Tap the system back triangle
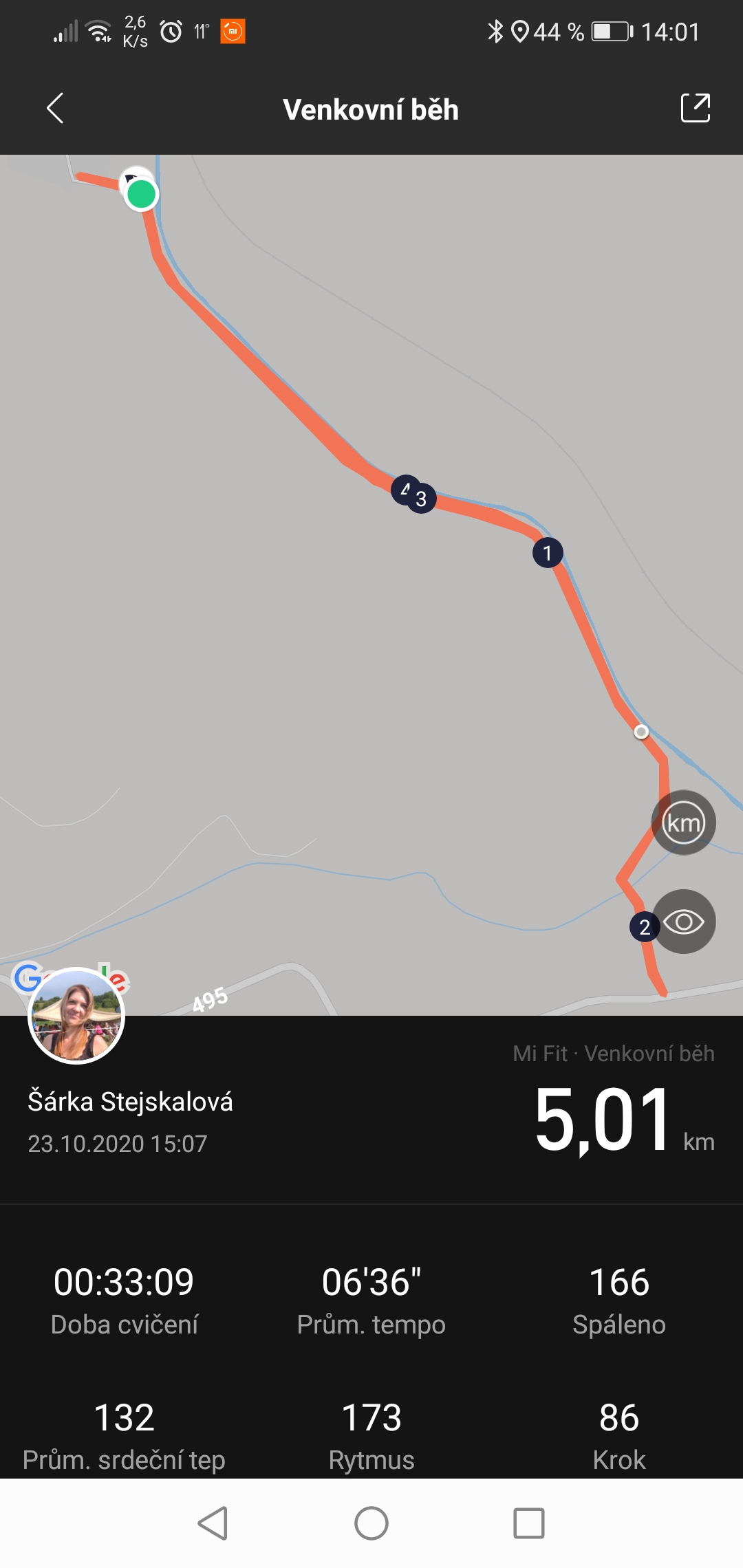Screen dimensions: 743x1568 click(213, 1523)
